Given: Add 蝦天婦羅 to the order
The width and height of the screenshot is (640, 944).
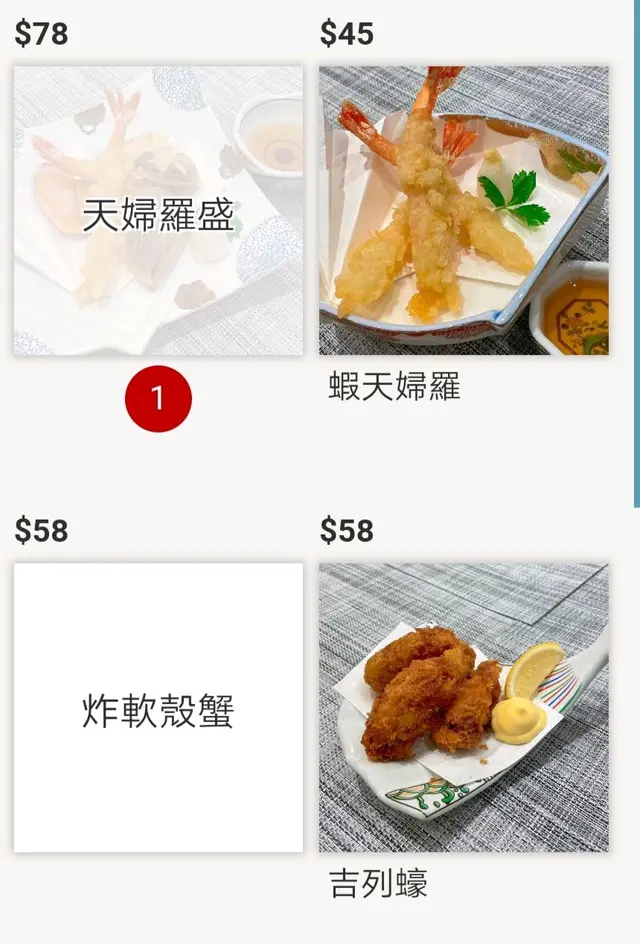Looking at the screenshot, I should (x=463, y=211).
